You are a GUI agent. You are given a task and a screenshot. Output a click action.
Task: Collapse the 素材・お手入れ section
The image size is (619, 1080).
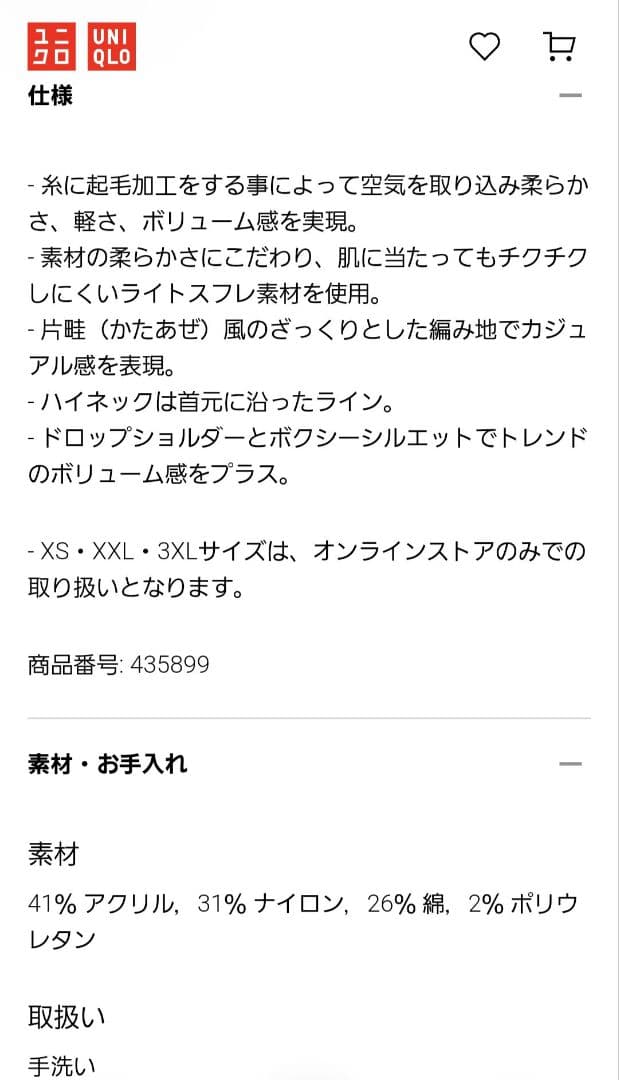[570, 764]
